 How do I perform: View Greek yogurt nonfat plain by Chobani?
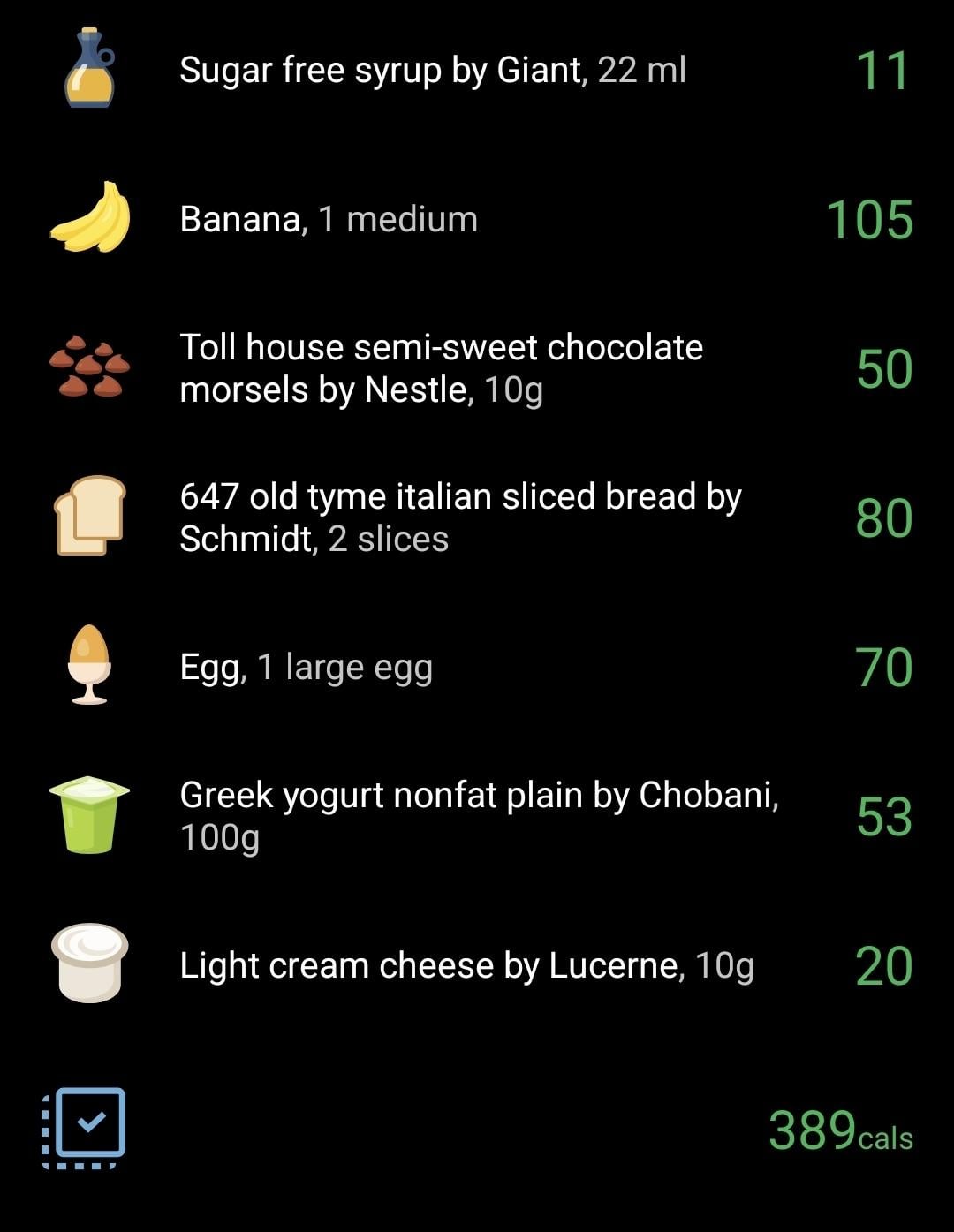click(478, 815)
